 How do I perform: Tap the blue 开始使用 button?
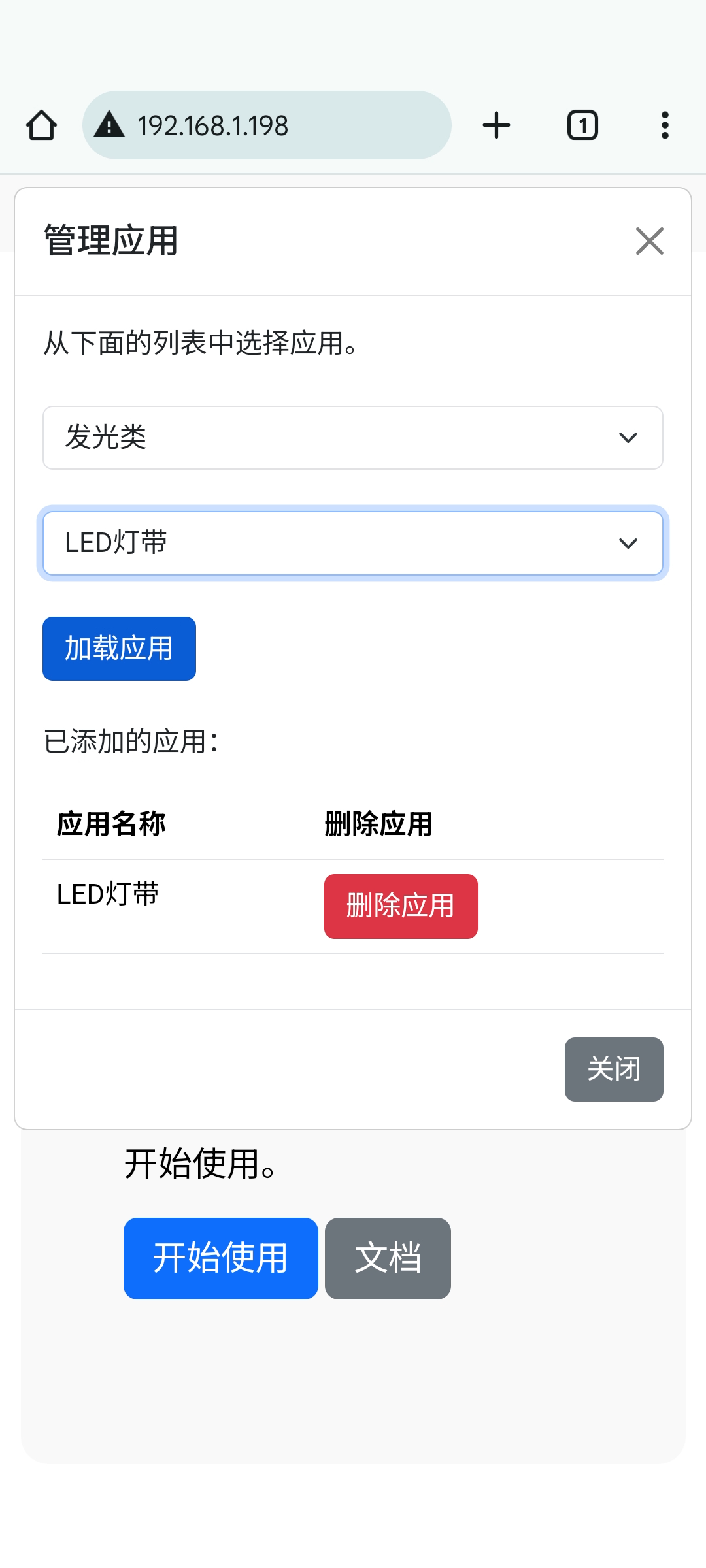(221, 1258)
